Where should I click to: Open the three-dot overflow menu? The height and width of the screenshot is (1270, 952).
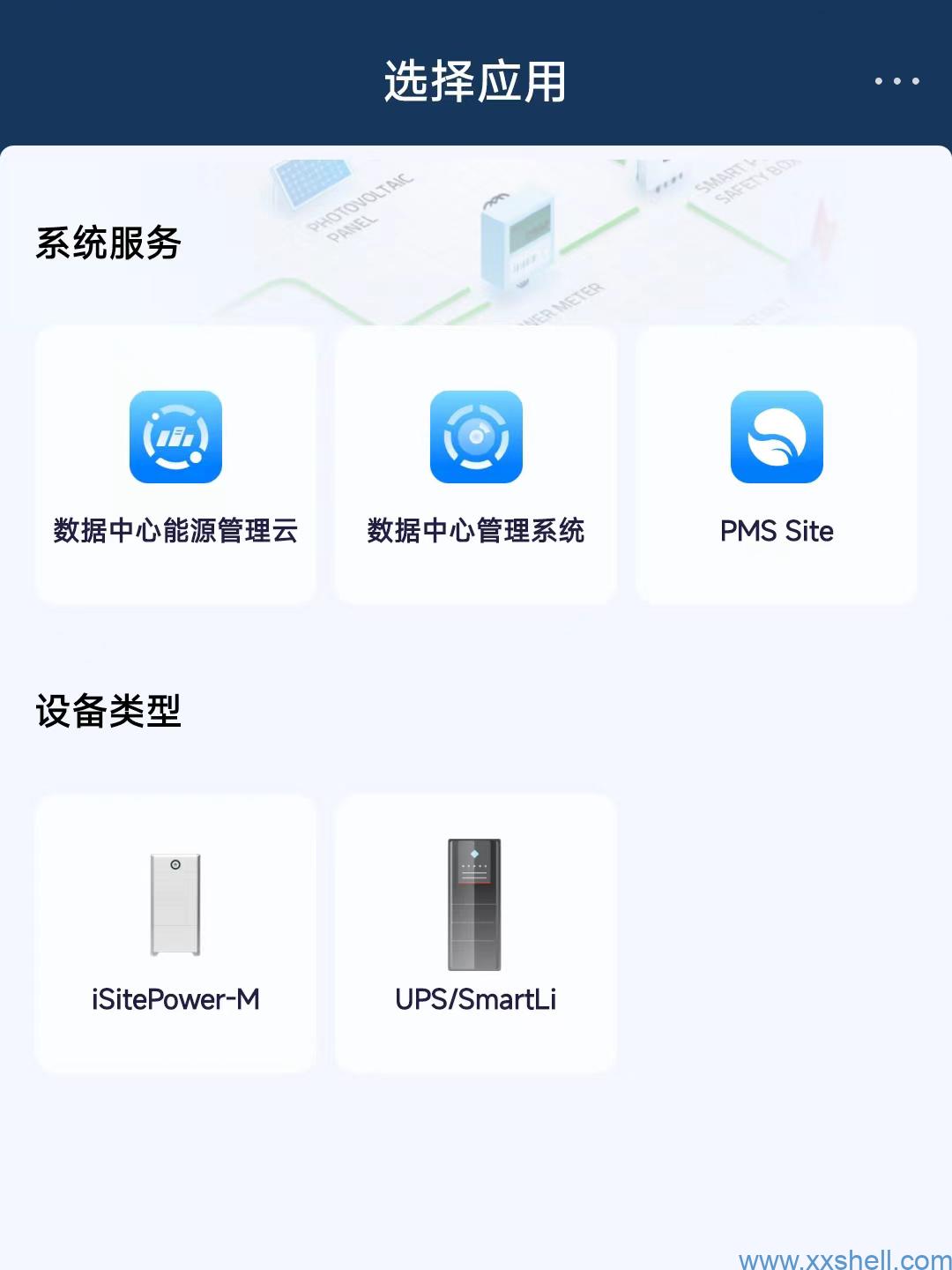point(896,81)
